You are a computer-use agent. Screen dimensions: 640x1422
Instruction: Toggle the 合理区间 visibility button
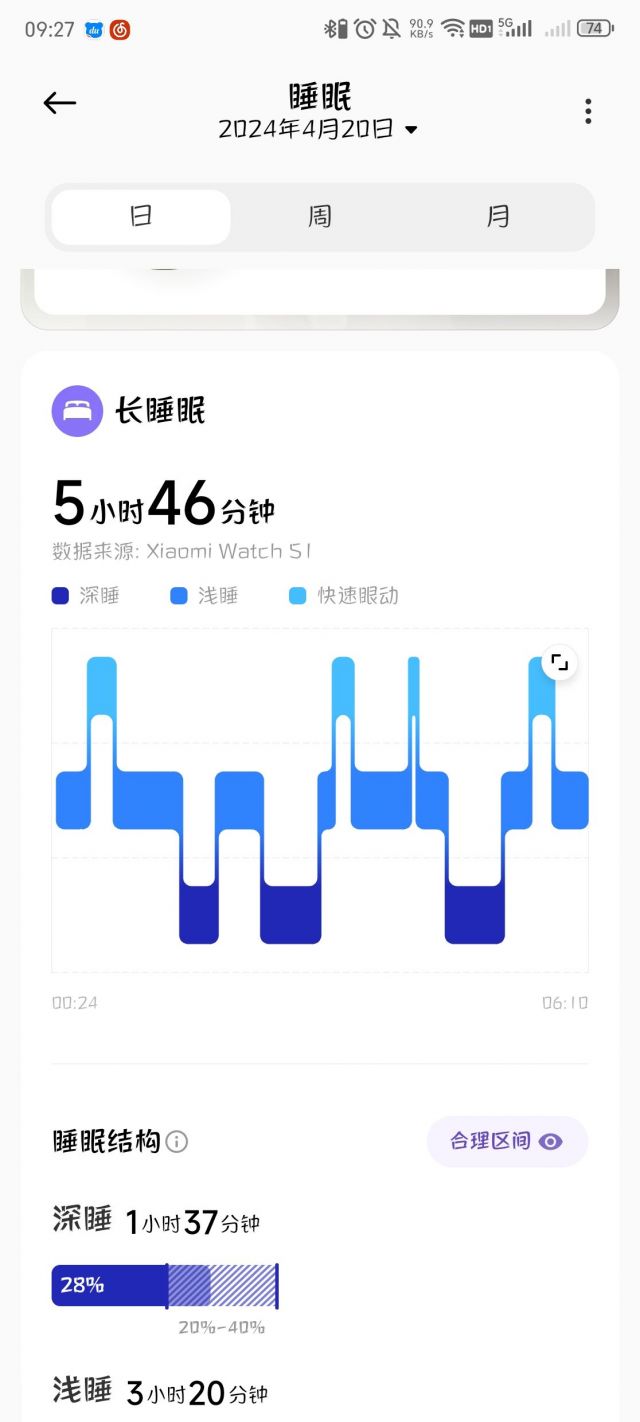click(507, 1141)
